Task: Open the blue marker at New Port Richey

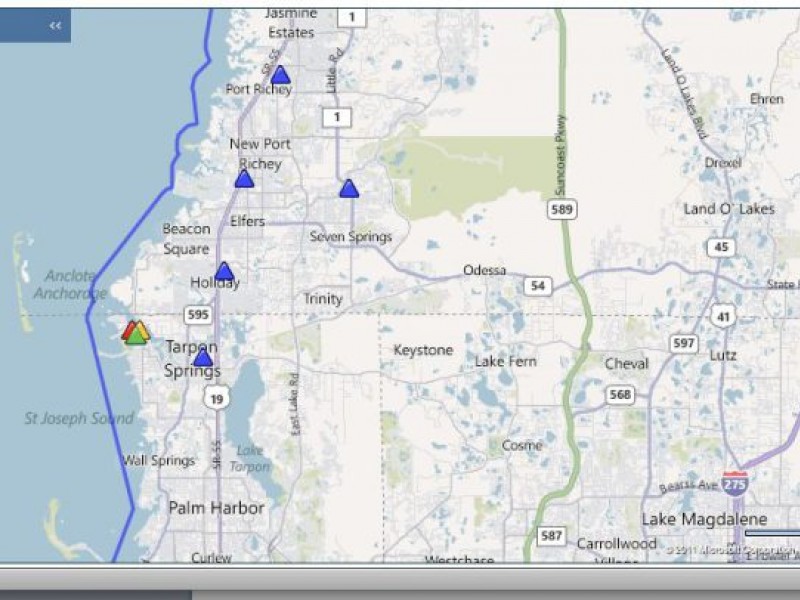Action: coord(244,179)
